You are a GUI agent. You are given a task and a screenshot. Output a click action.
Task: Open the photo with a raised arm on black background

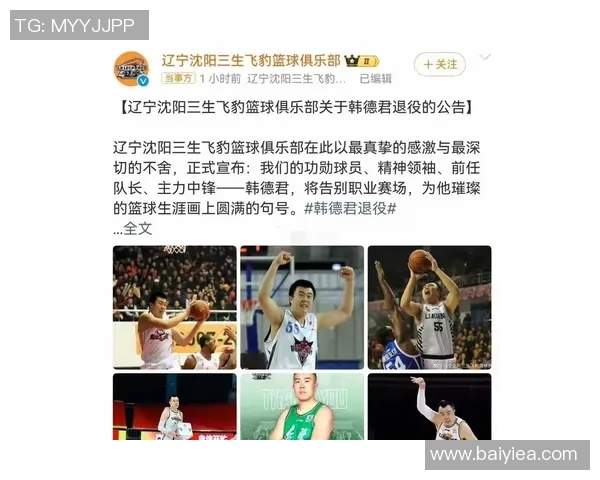(x=429, y=407)
